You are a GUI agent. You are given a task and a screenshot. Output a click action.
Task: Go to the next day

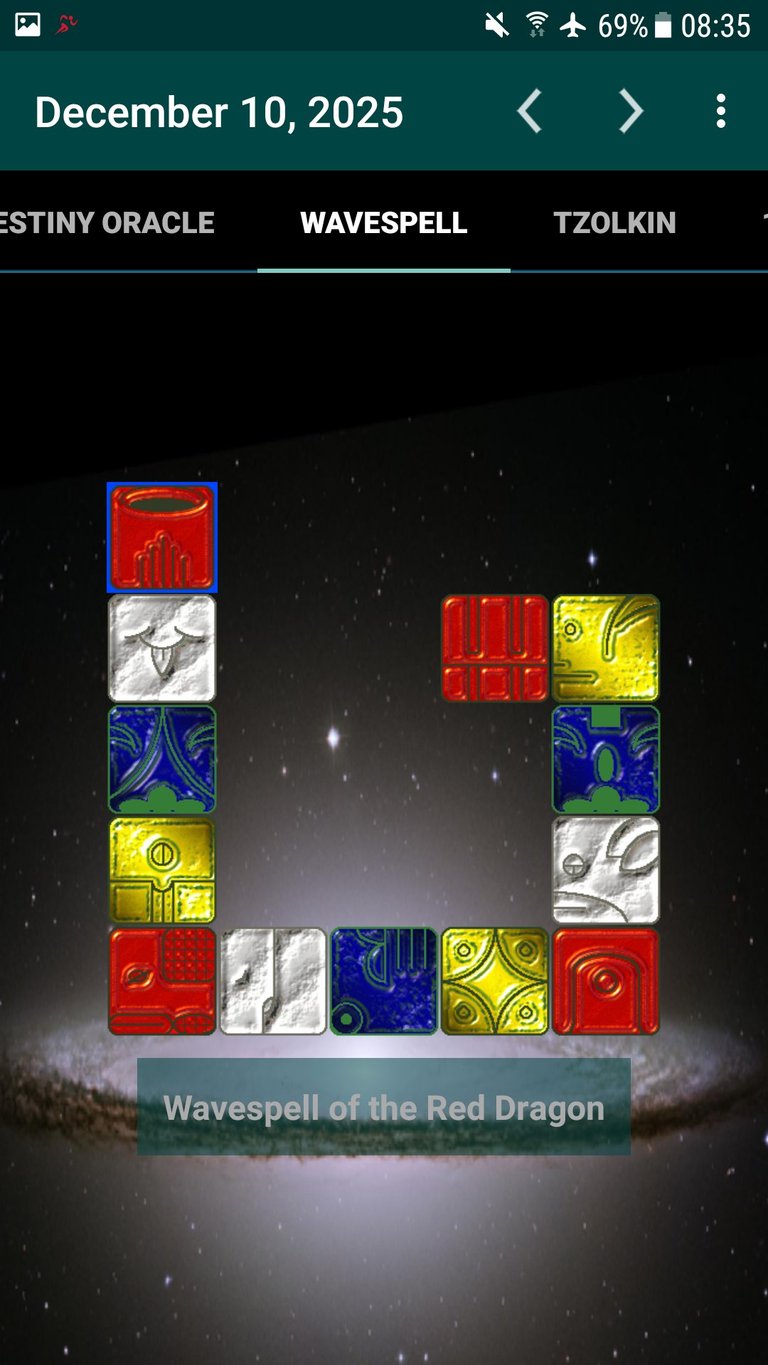[x=630, y=112]
